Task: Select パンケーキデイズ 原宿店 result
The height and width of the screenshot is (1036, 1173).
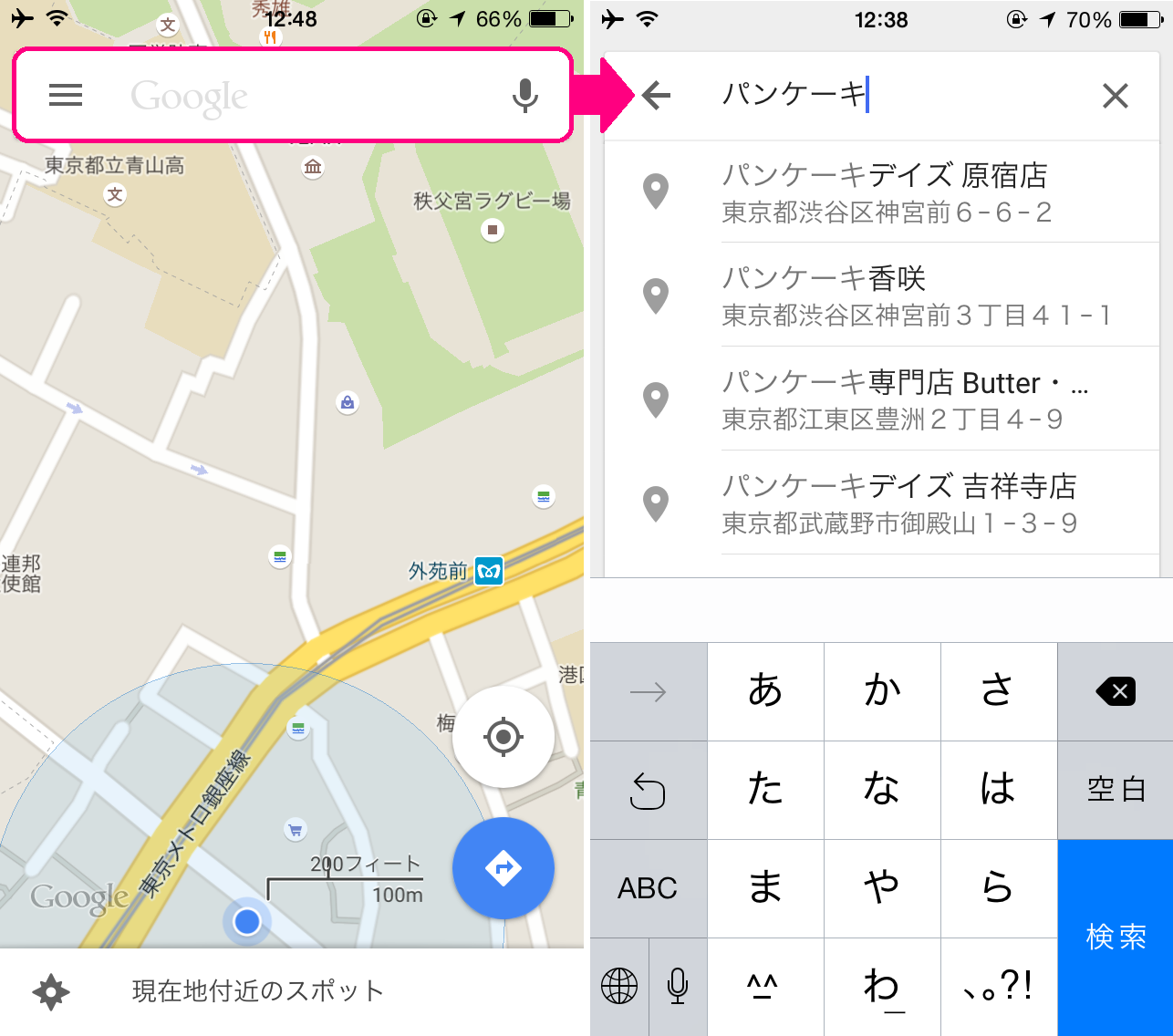Action: 885,192
